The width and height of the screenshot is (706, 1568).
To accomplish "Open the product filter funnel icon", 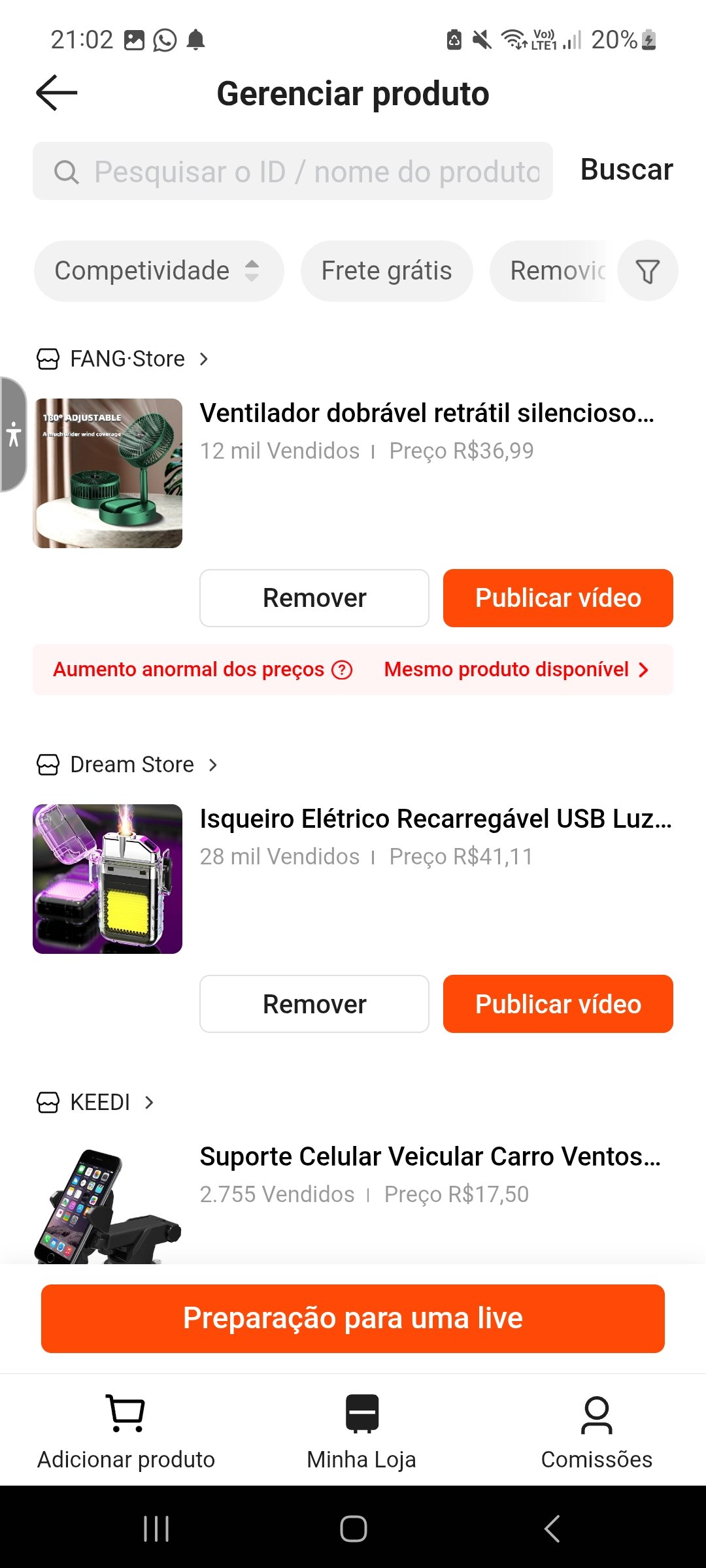I will 647,271.
